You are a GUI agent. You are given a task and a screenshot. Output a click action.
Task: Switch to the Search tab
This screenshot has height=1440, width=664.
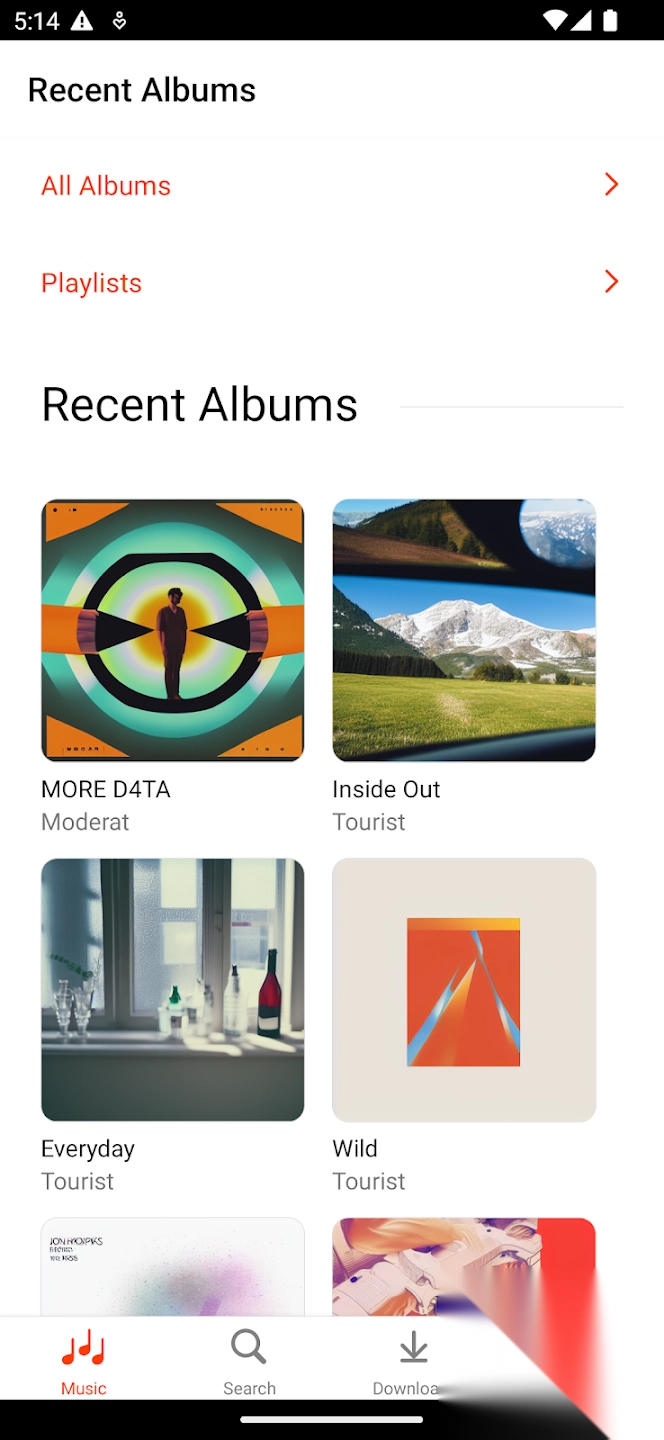[249, 1360]
